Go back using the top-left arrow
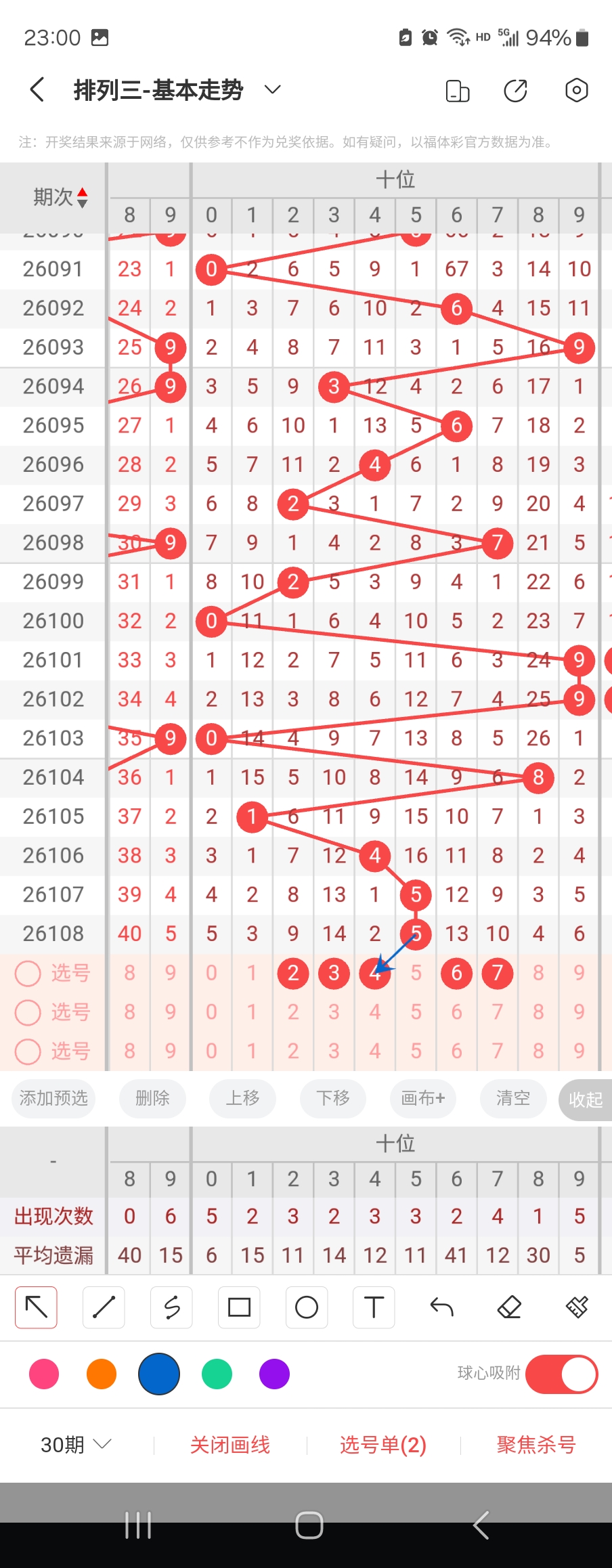The image size is (612, 1568). coord(37,90)
